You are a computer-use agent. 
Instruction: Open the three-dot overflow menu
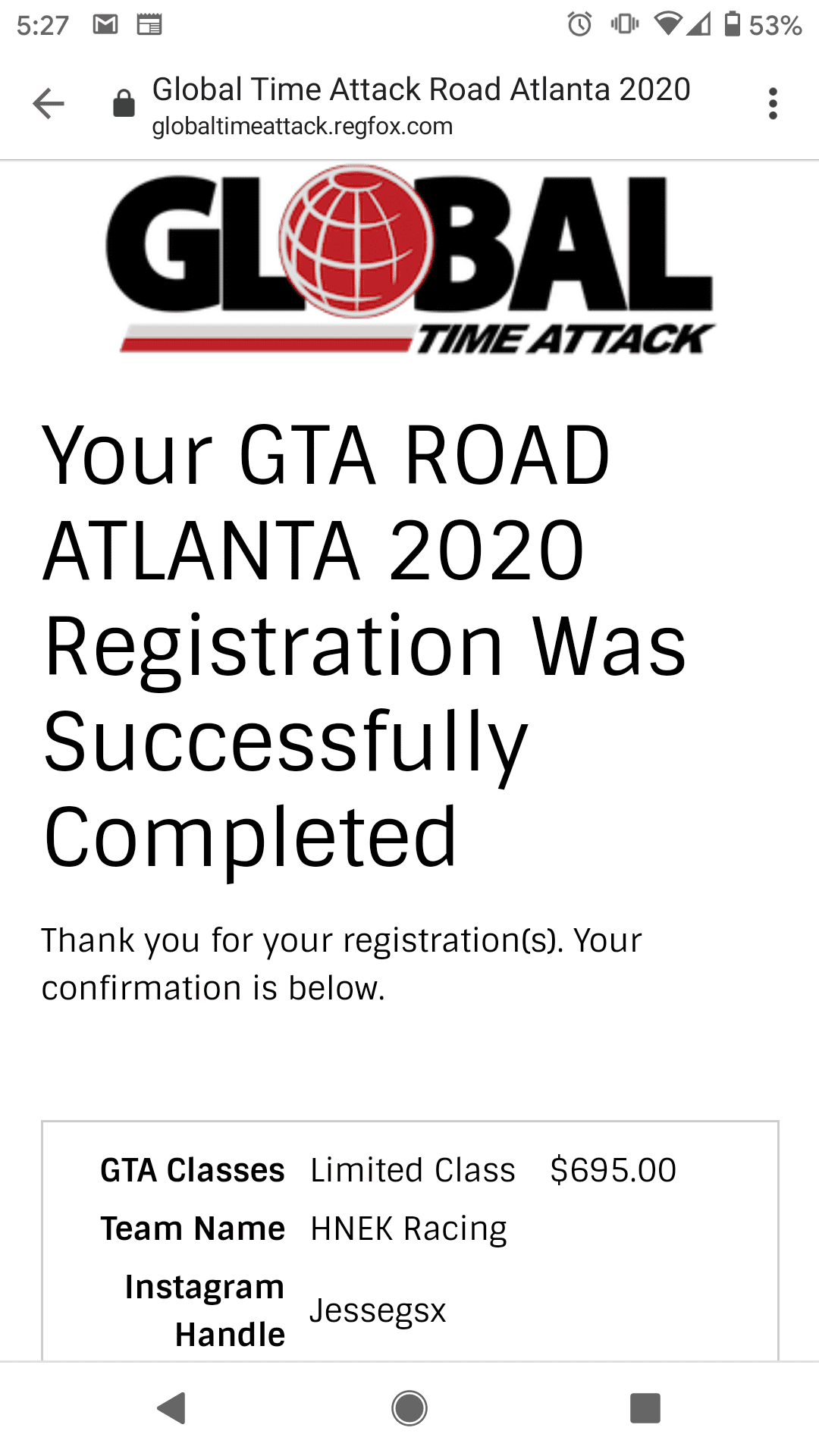coord(773,104)
